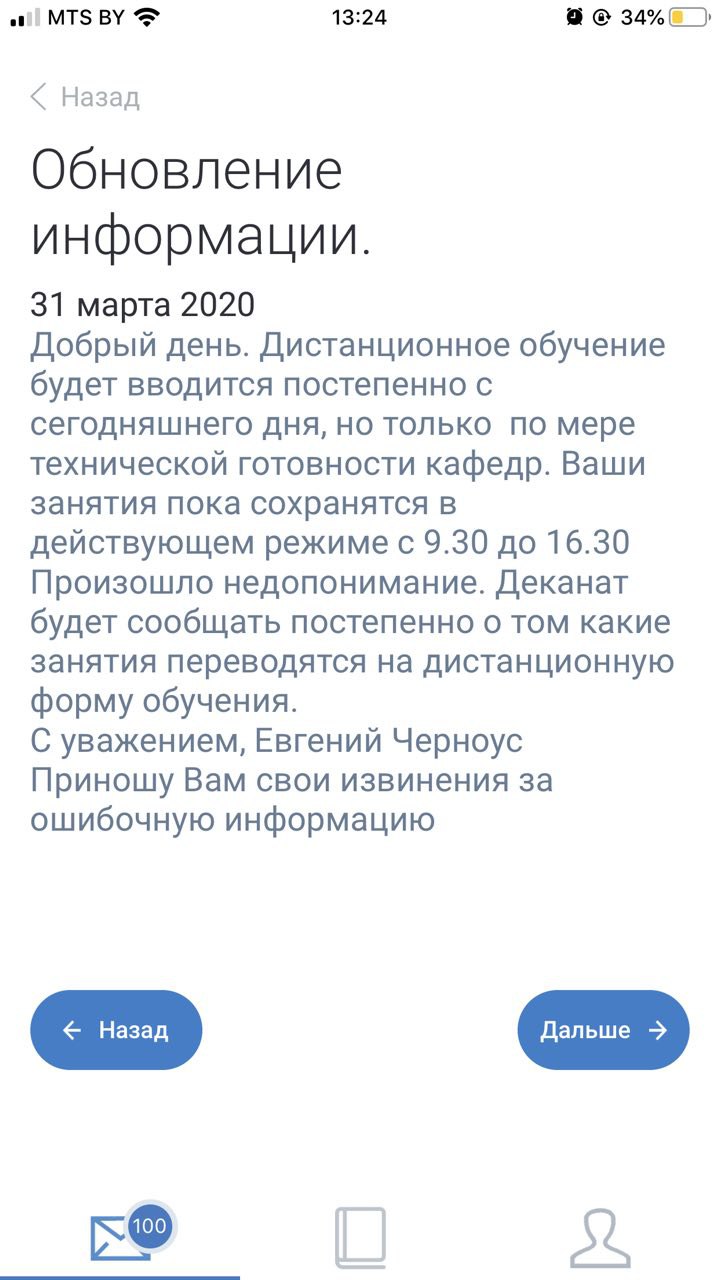Tap the top Назад link with the chevron
Image resolution: width=720 pixels, height=1280 pixels.
[x=85, y=97]
